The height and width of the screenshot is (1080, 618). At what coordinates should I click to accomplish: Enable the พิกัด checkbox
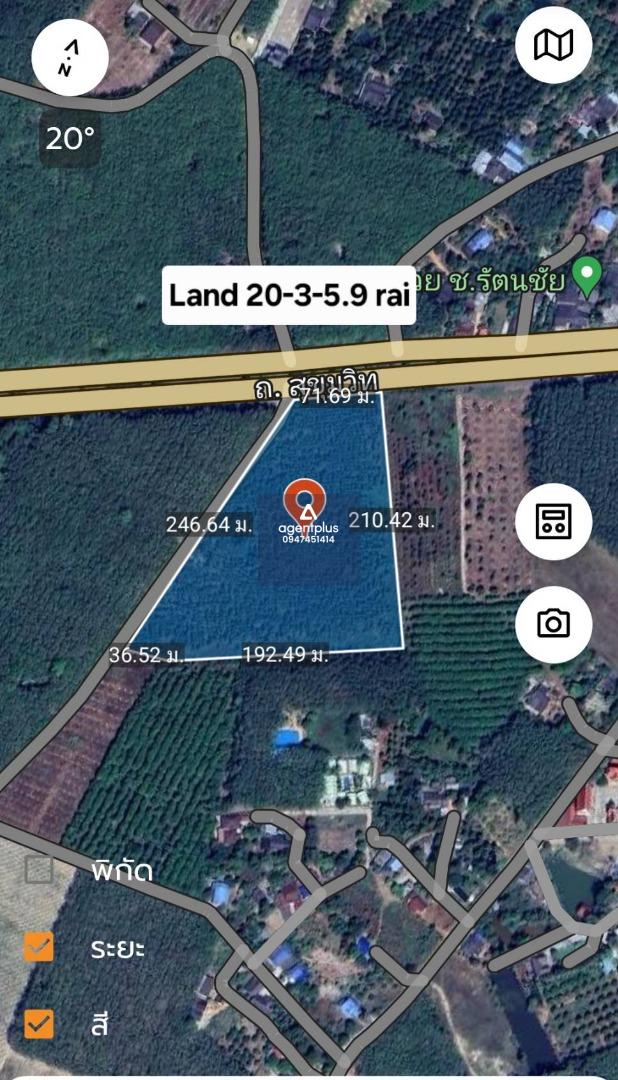(39, 870)
